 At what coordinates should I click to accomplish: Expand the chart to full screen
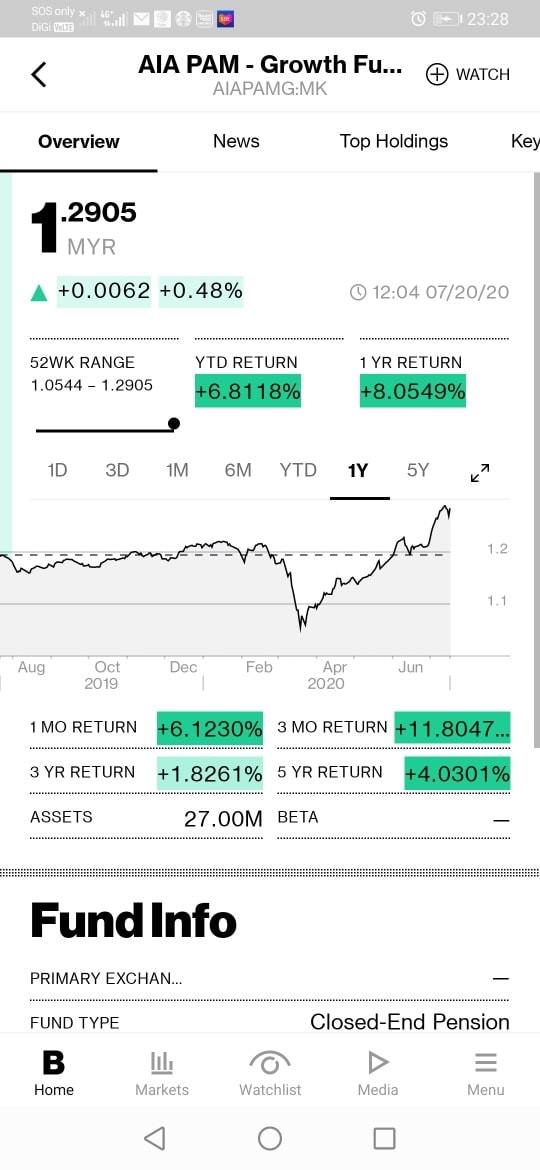click(480, 472)
